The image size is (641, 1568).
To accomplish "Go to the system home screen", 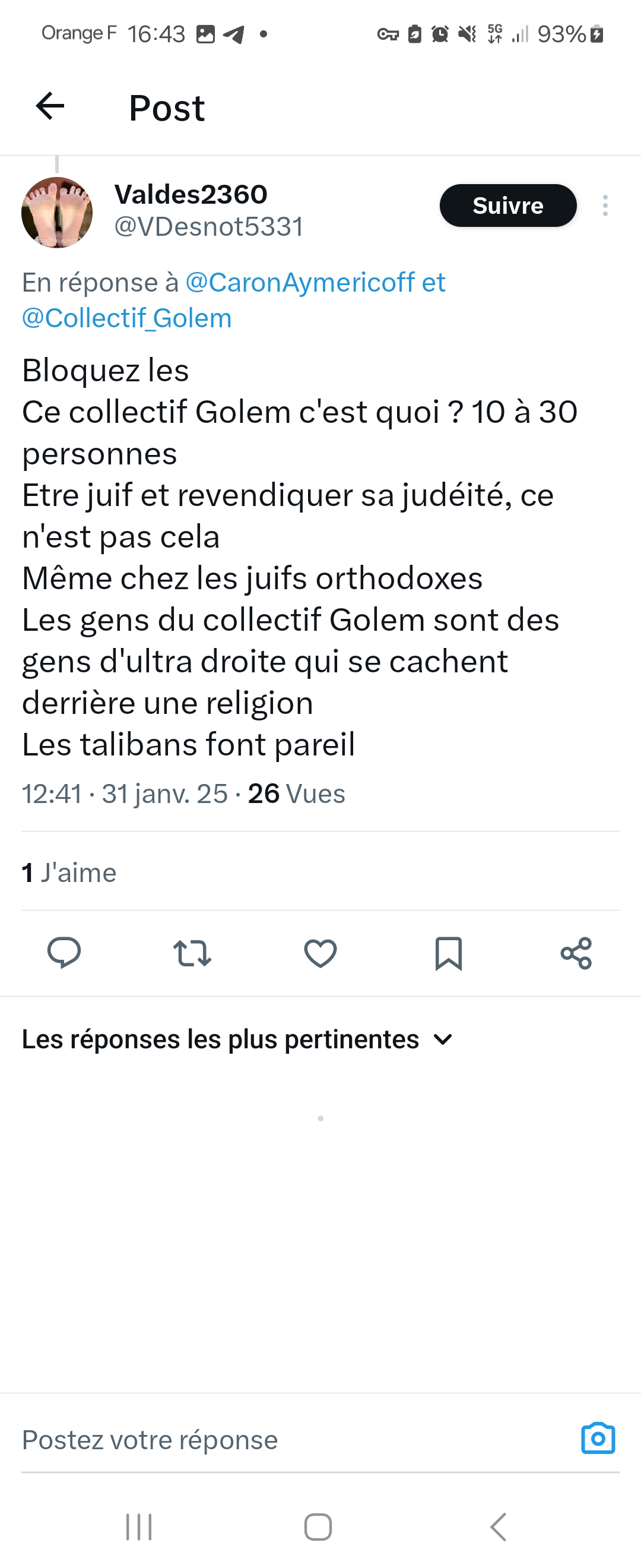I will pyautogui.click(x=318, y=1526).
